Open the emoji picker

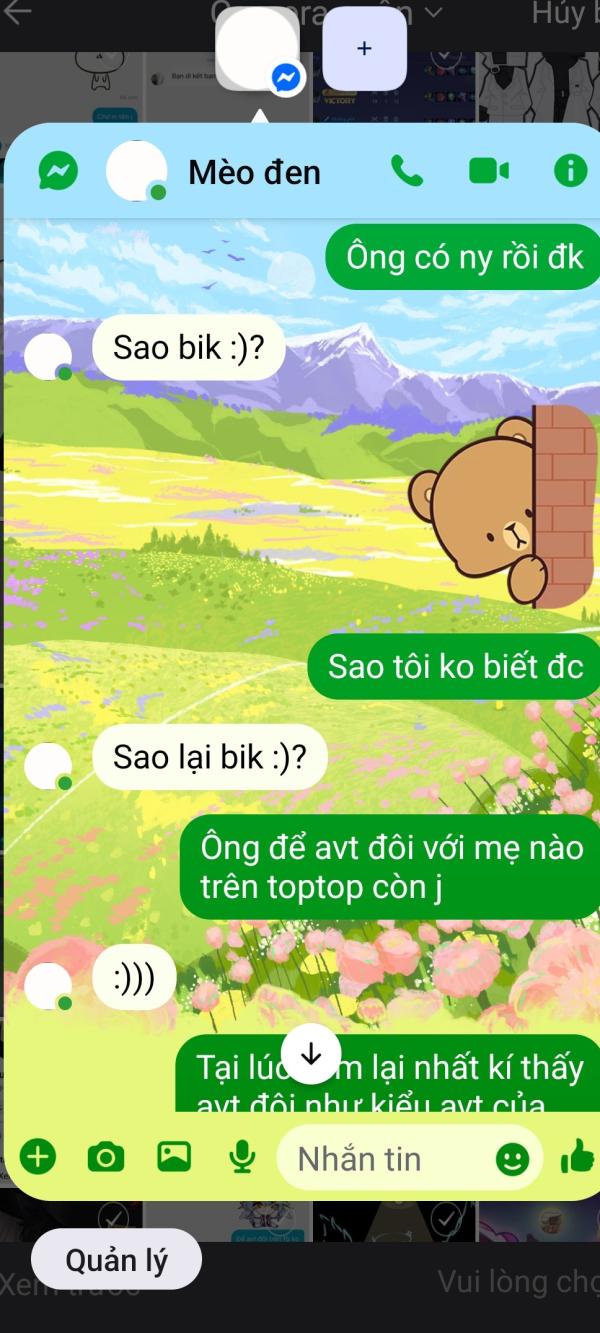[512, 1159]
